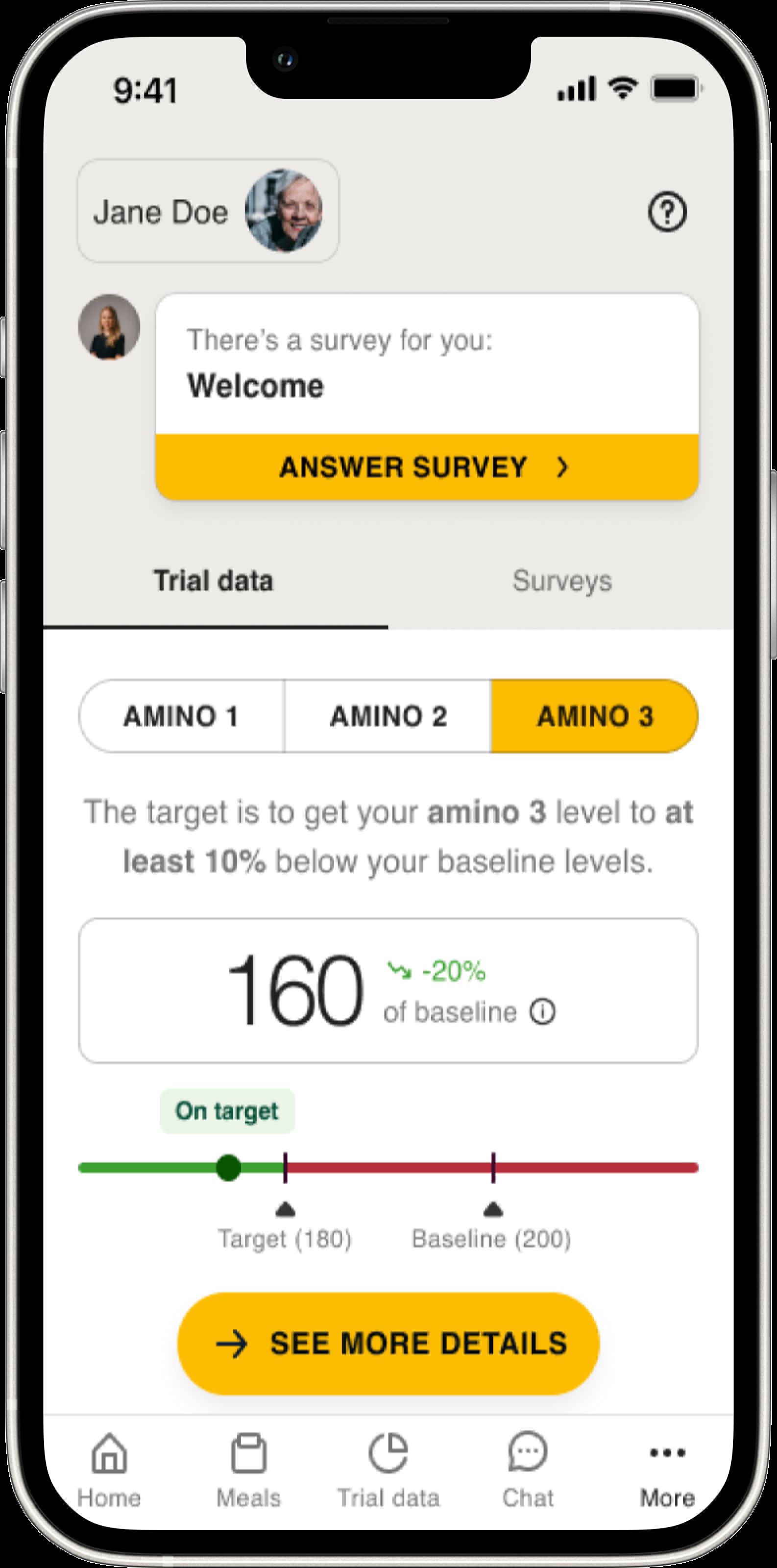The image size is (777, 1568).
Task: Open the help question mark icon
Action: 667,212
